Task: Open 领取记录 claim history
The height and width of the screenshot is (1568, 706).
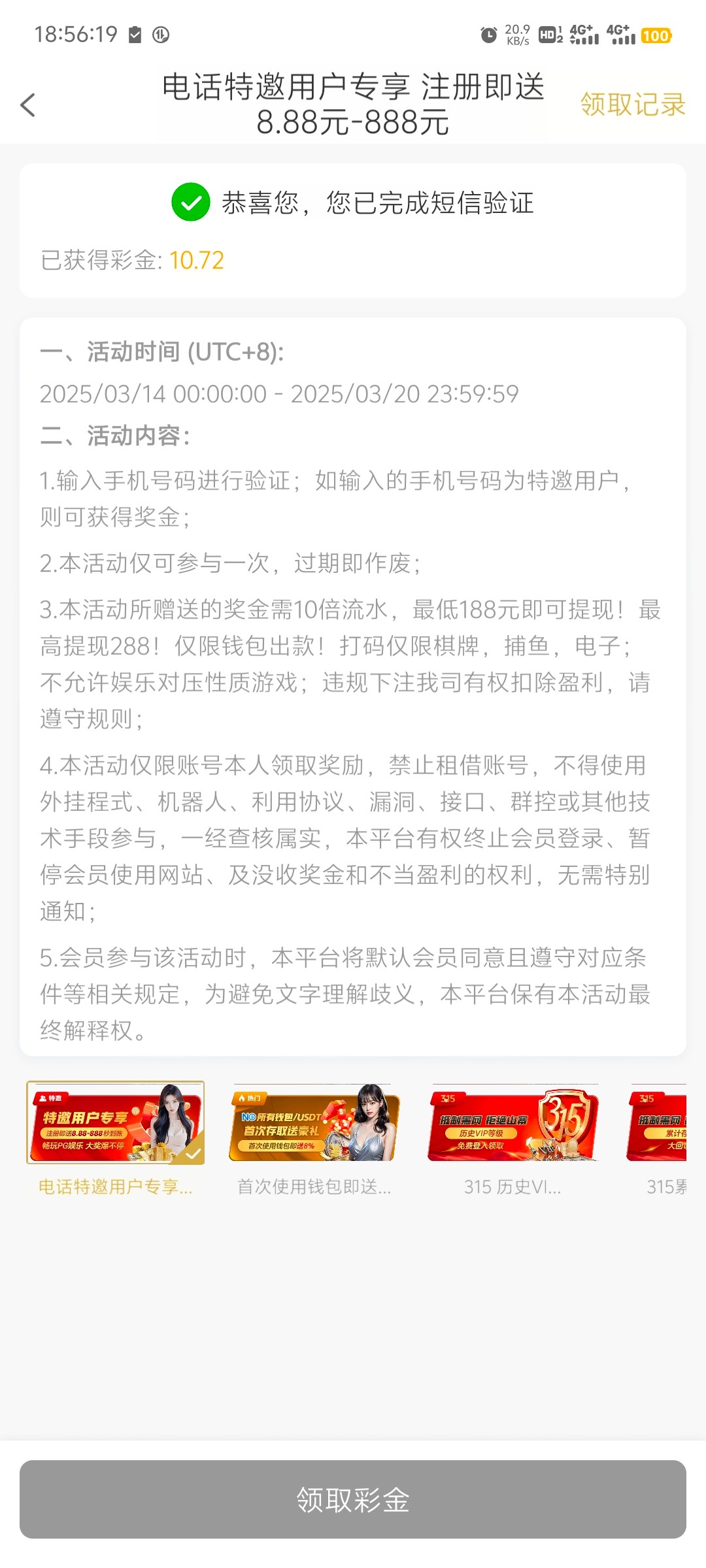Action: click(632, 105)
